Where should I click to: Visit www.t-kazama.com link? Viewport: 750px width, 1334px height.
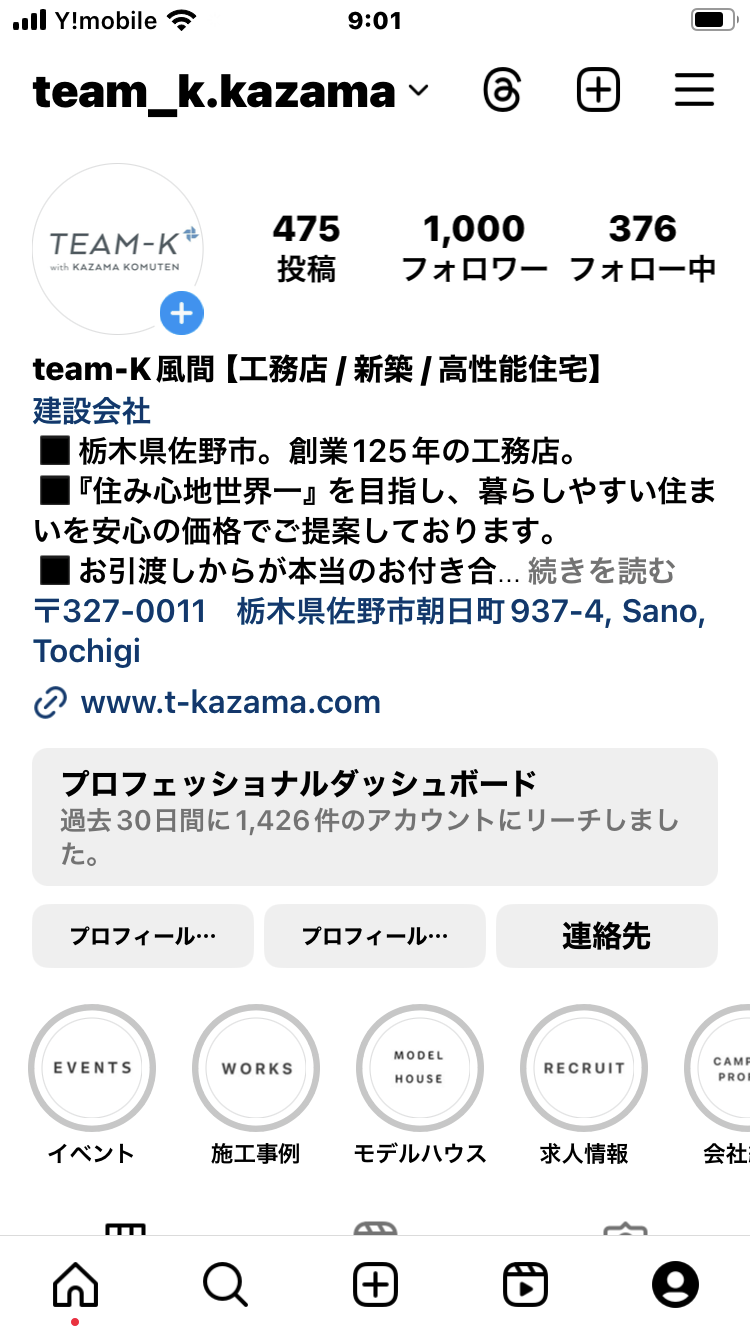[230, 702]
